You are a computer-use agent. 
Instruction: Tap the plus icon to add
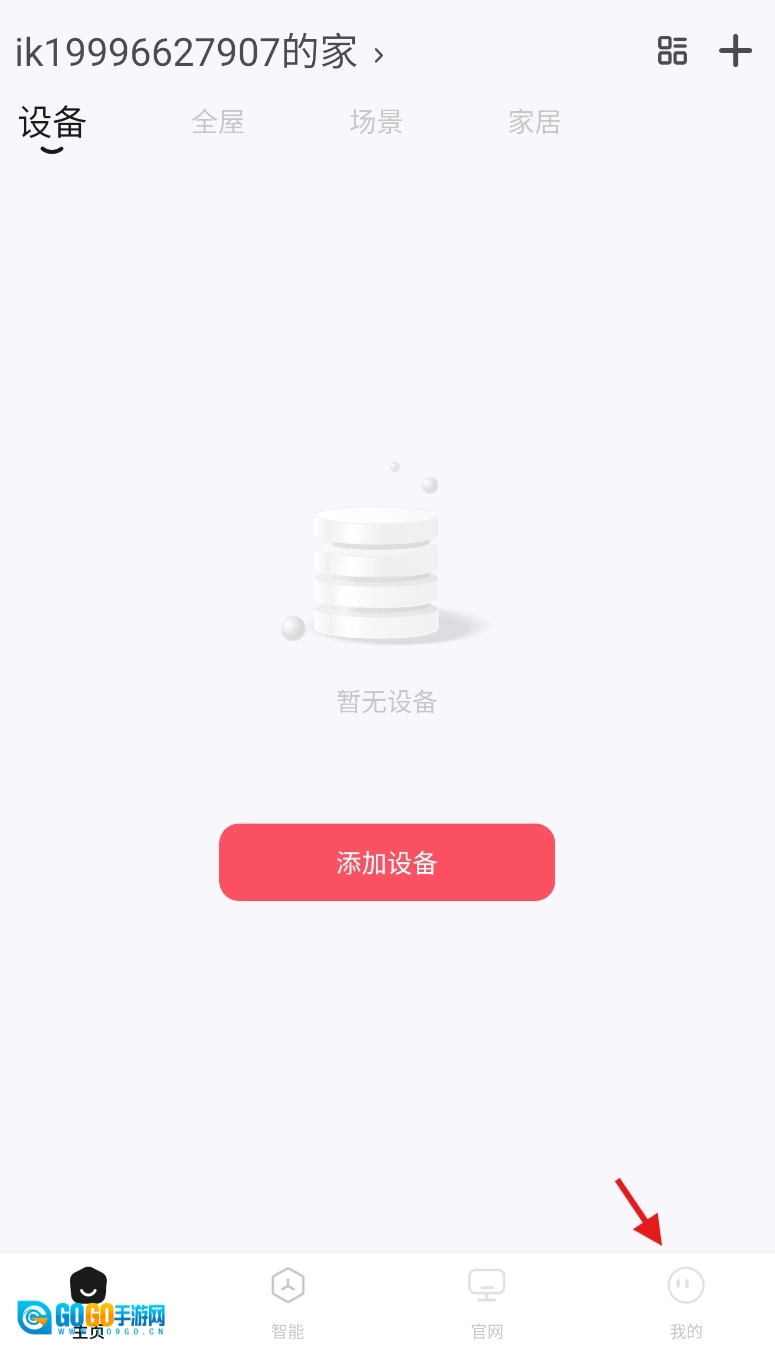(735, 51)
